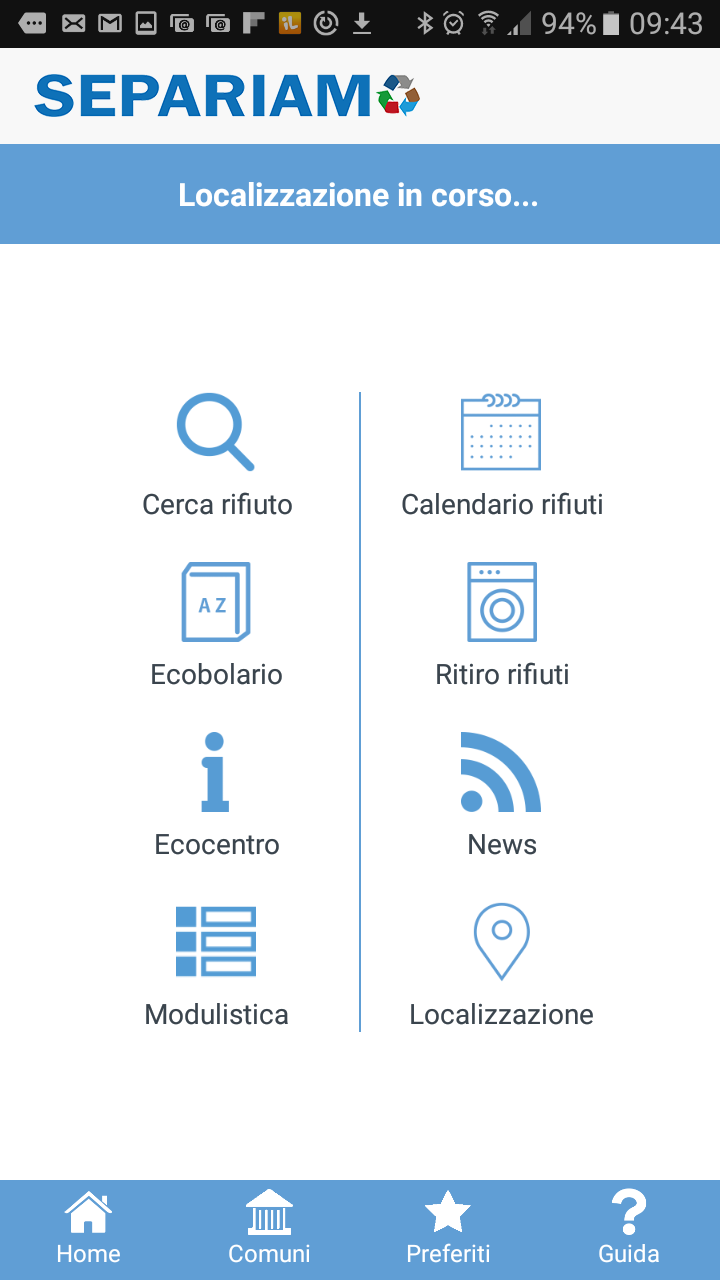720x1280 pixels.
Task: Switch to the Home tab
Action: point(88,1230)
